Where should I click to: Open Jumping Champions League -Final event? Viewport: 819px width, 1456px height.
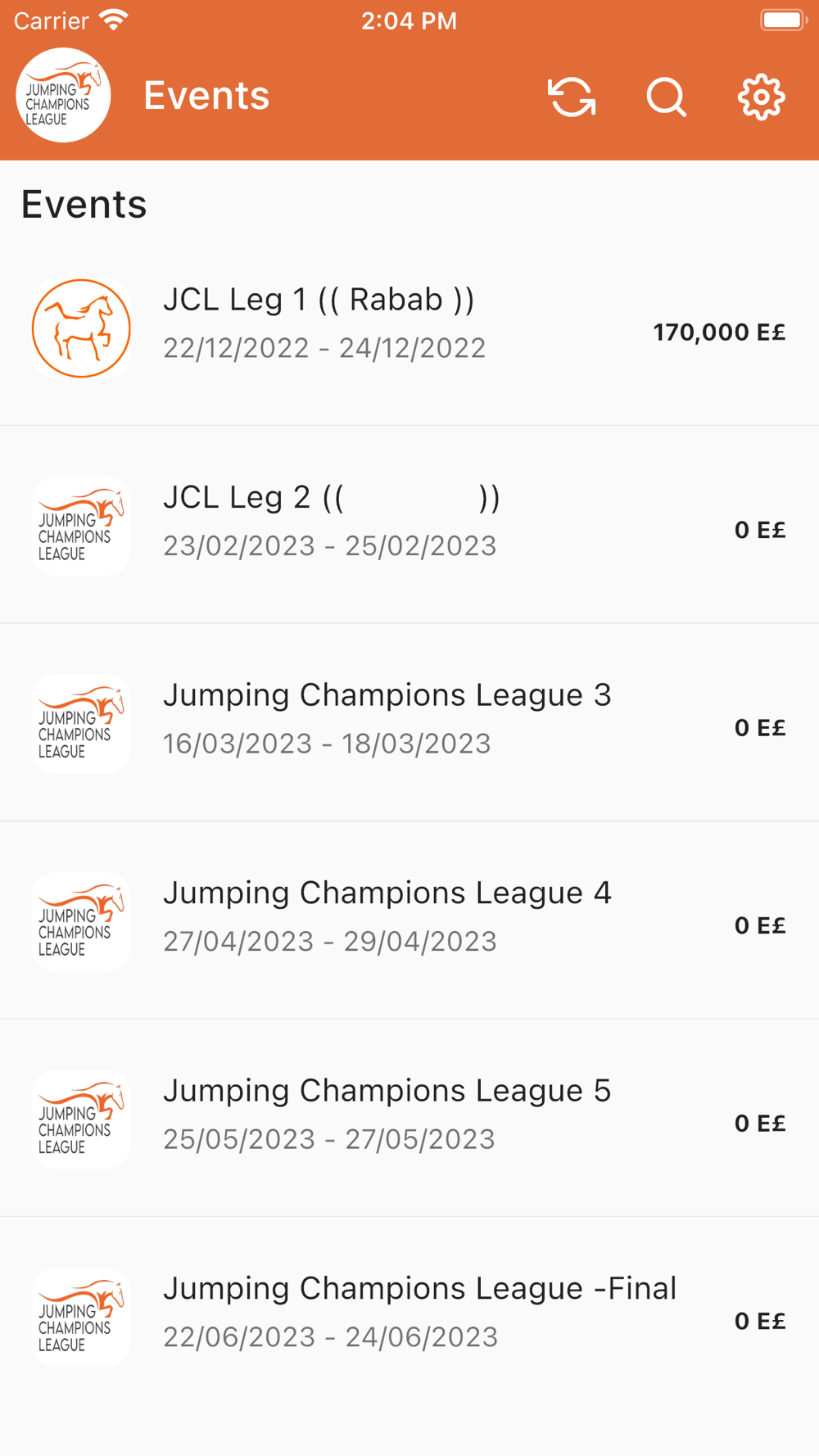(x=409, y=1316)
